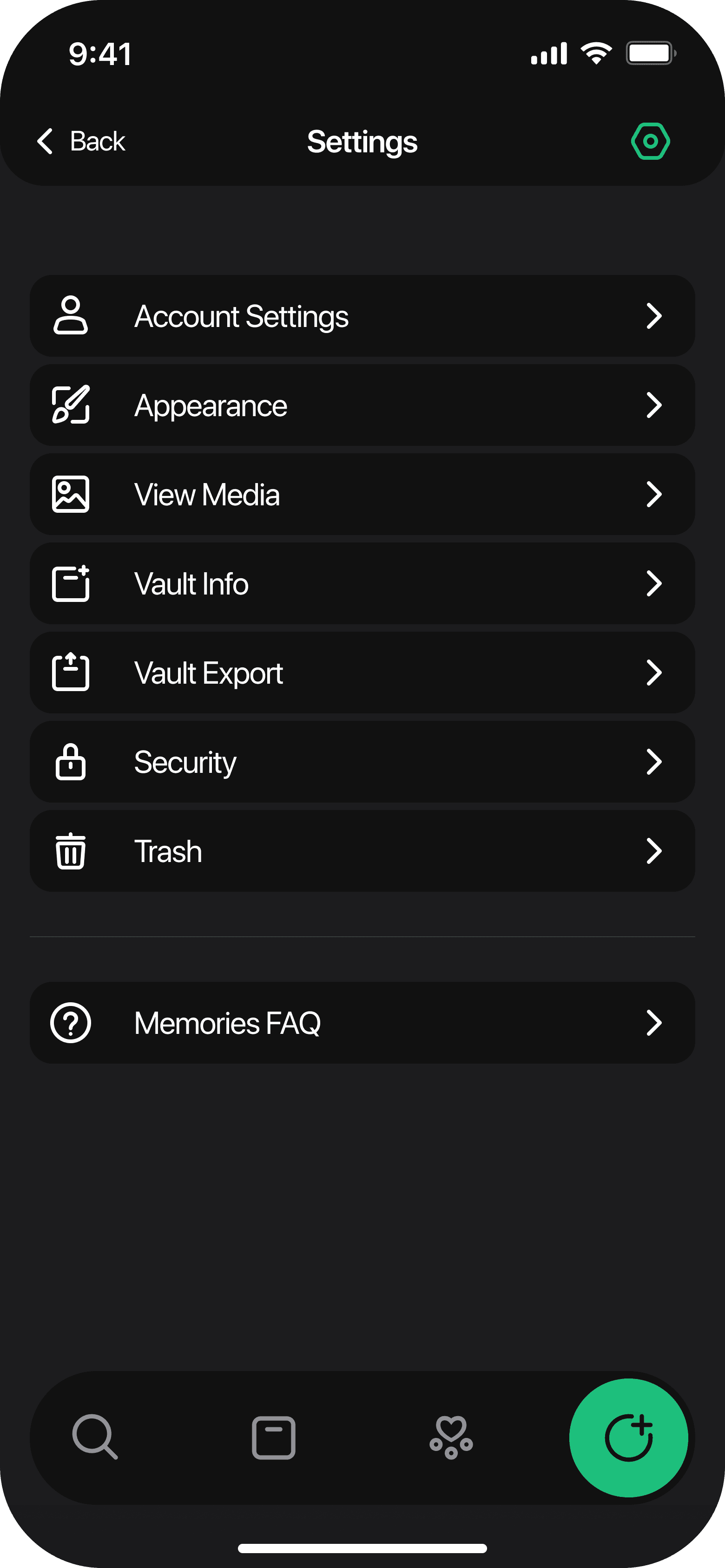Screen dimensions: 725x1568
Task: Open the Security settings
Action: tap(362, 762)
